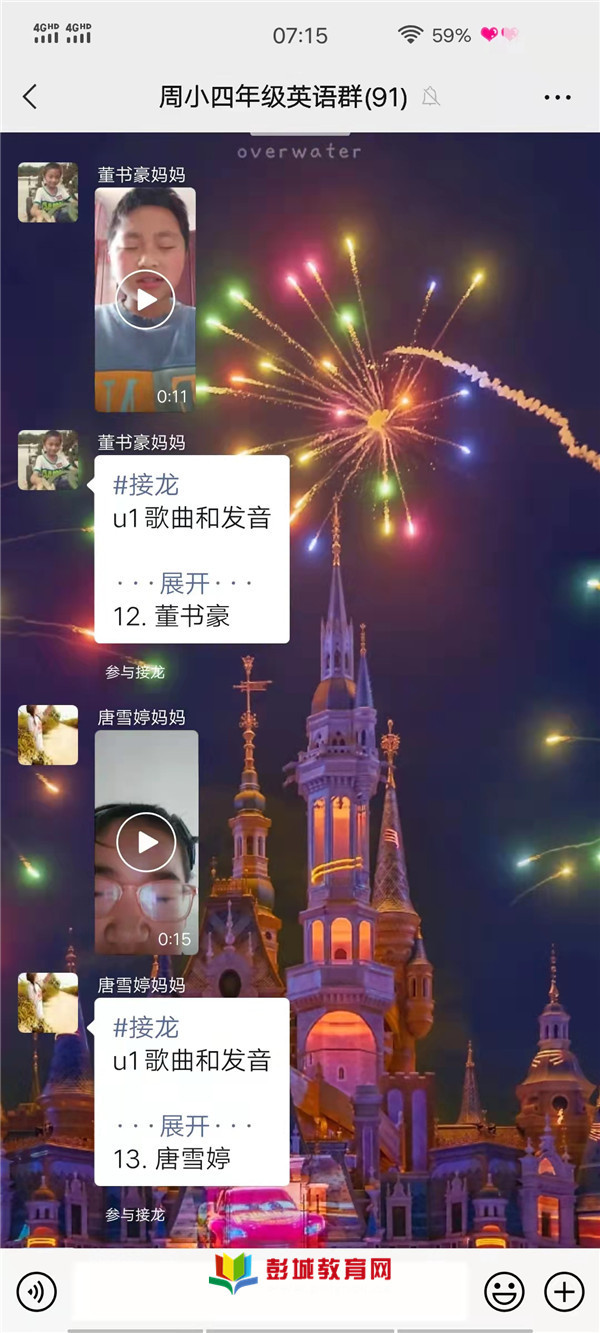The width and height of the screenshot is (600, 1333).
Task: Join 接龙 under 唐雪婷妈妈's message
Action: click(x=135, y=1214)
